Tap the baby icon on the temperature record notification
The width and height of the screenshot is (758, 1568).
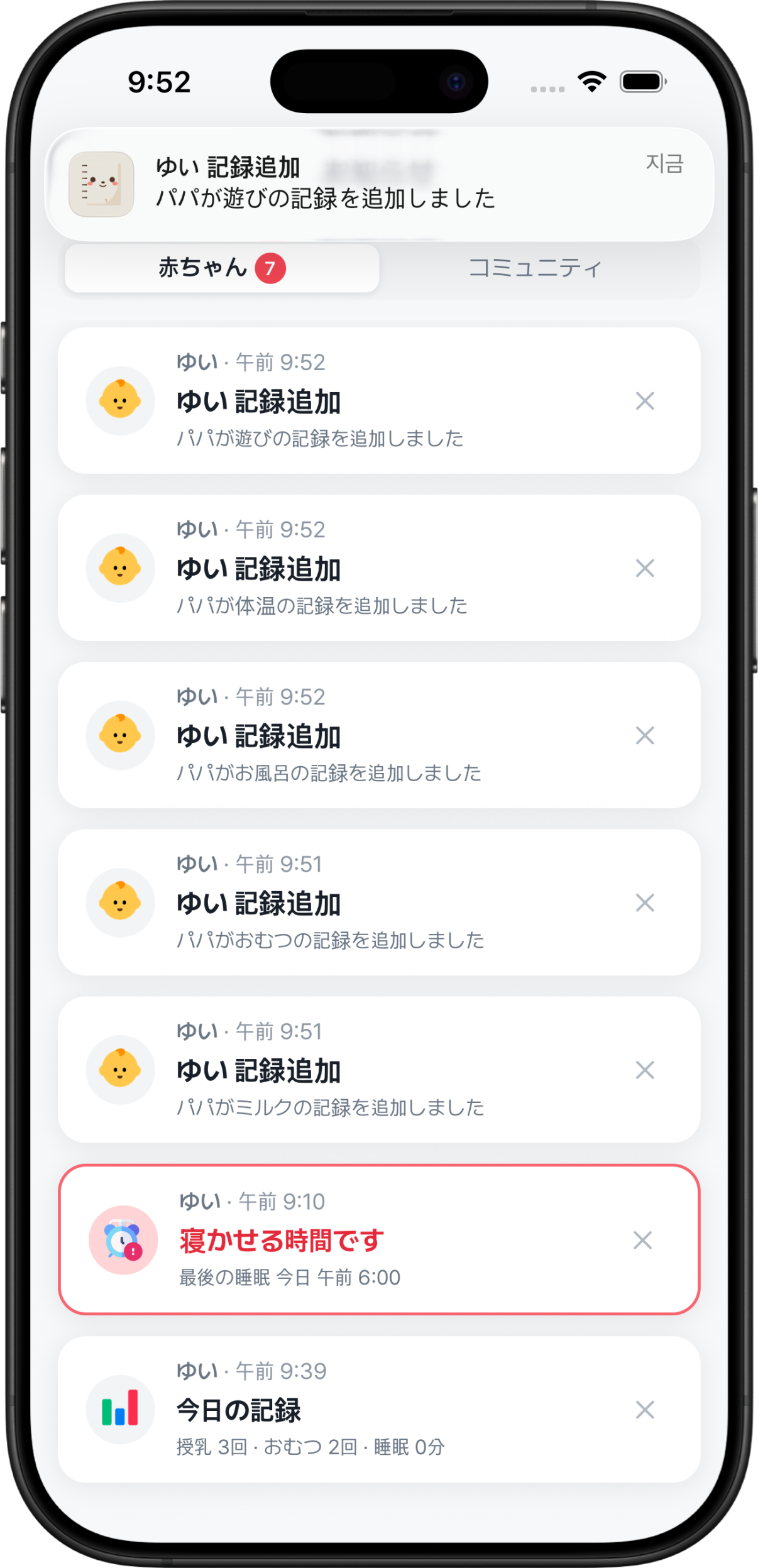pos(119,567)
